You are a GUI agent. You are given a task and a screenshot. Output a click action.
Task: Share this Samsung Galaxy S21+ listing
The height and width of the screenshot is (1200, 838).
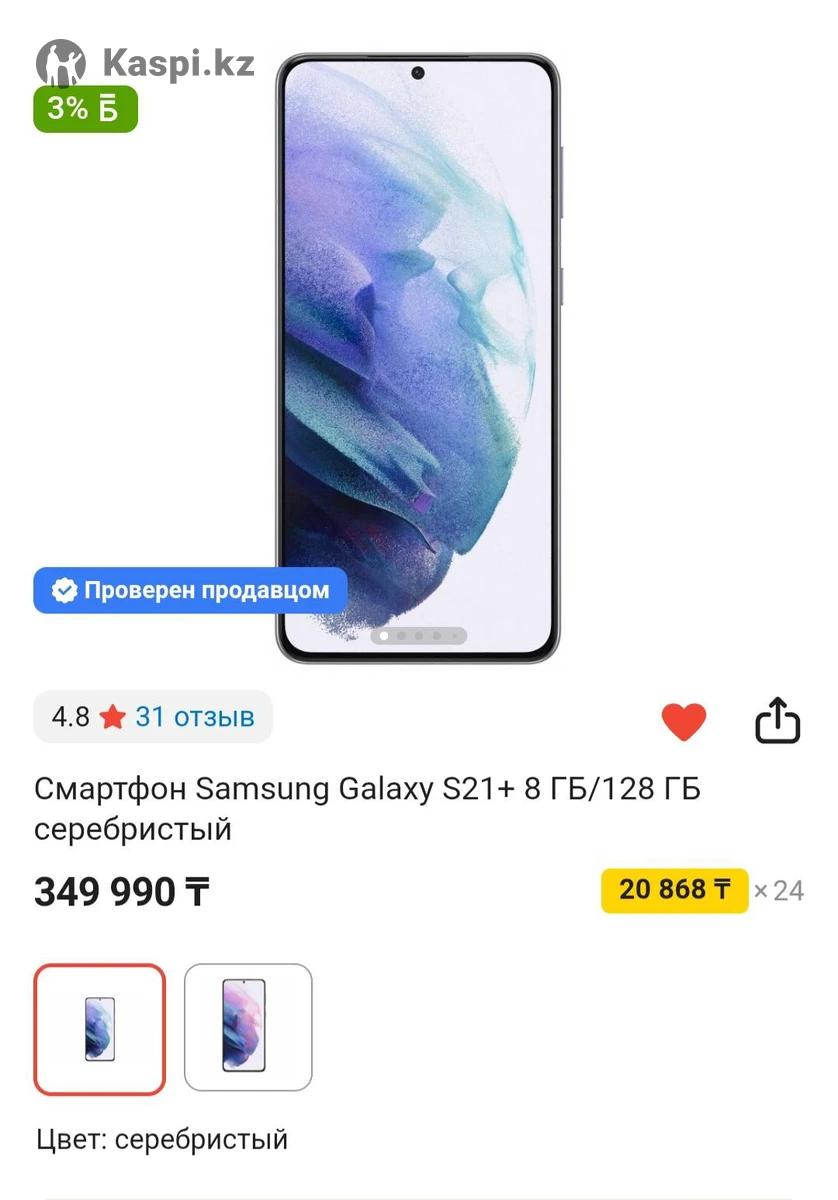point(777,720)
